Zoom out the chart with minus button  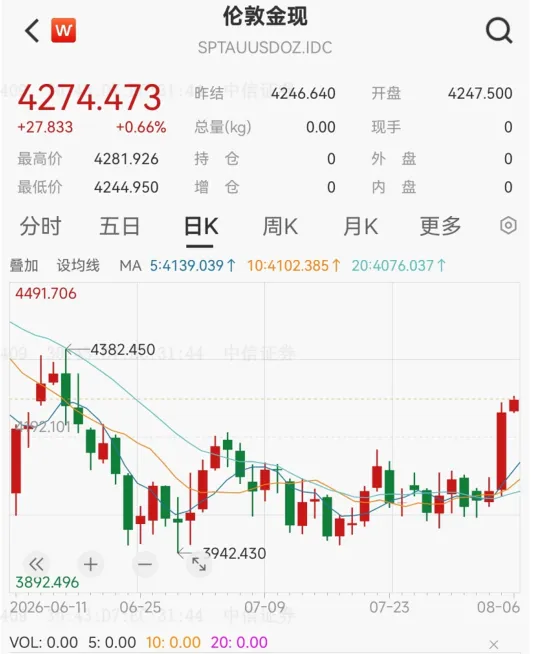tap(145, 565)
